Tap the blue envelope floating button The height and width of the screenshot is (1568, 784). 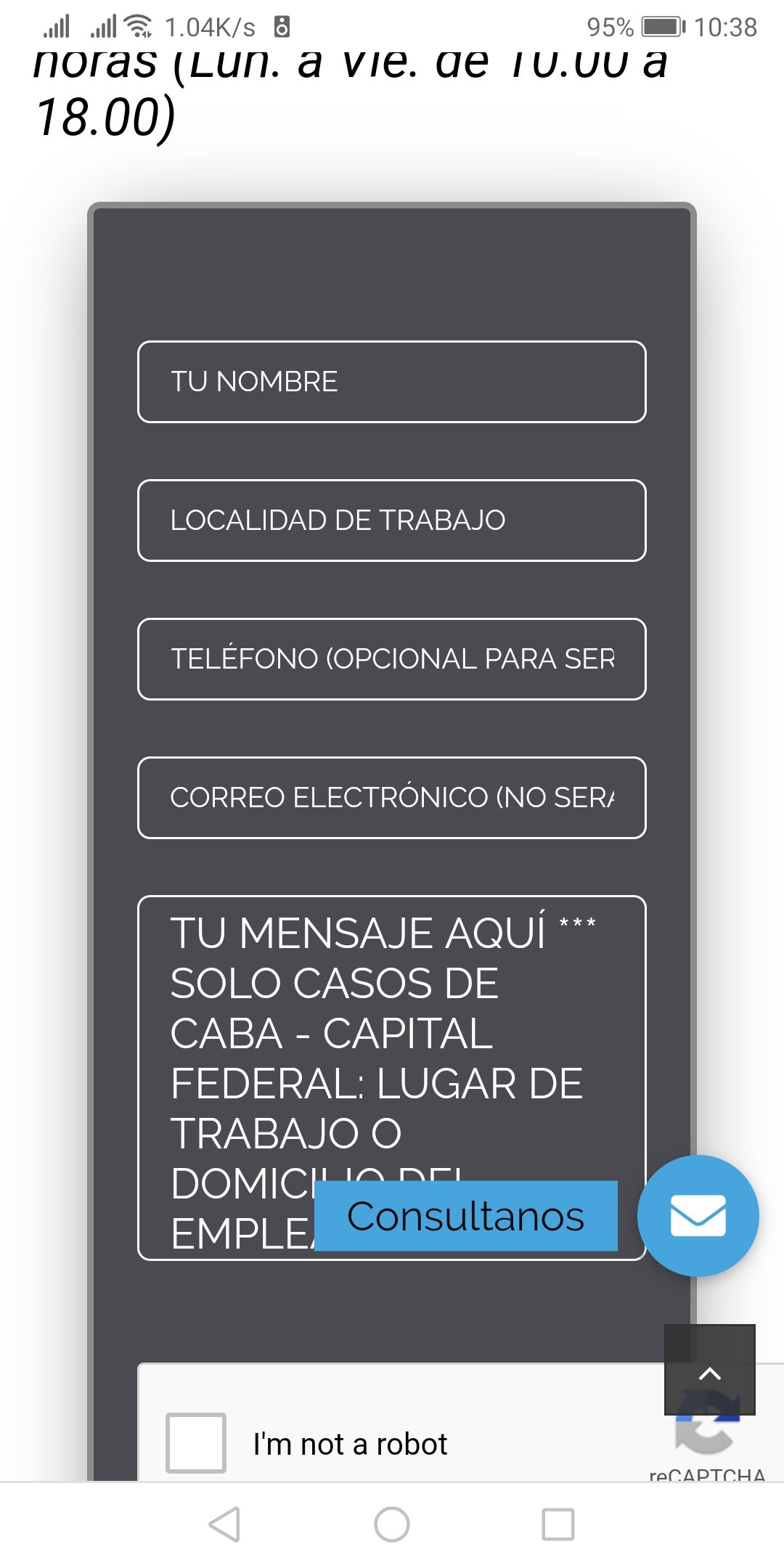coord(698,1216)
